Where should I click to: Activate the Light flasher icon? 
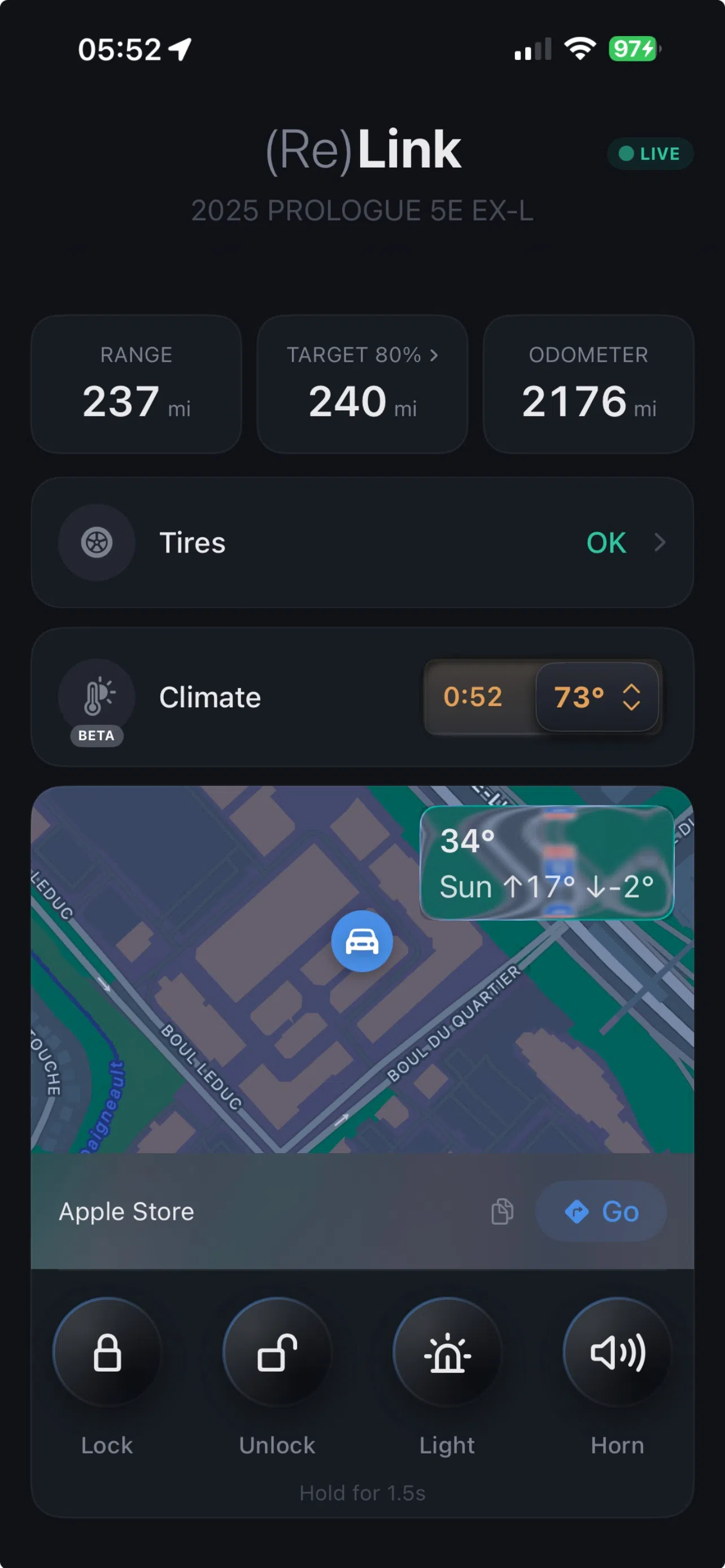tap(446, 1354)
